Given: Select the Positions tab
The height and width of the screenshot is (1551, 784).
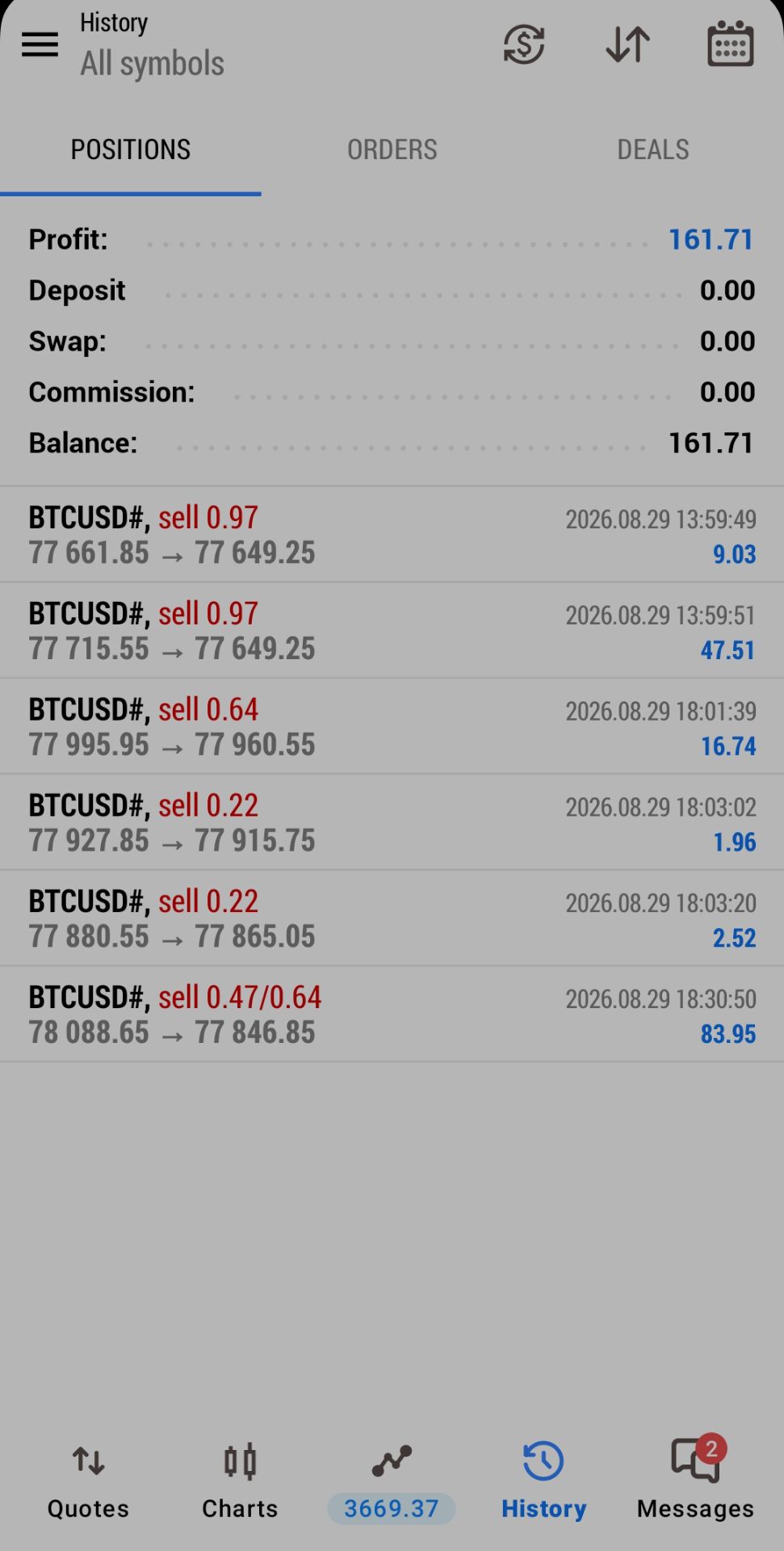Looking at the screenshot, I should [x=131, y=149].
